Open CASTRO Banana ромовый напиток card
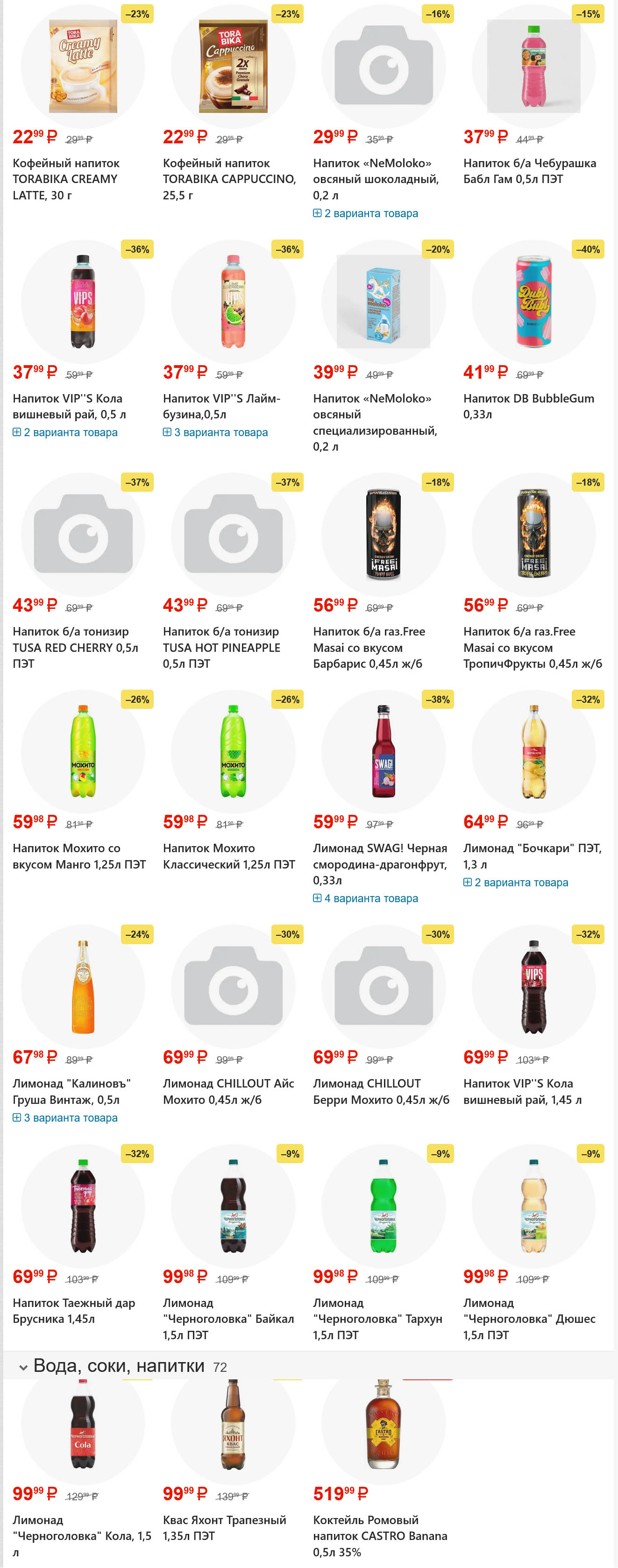The height and width of the screenshot is (1568, 618). click(379, 1535)
